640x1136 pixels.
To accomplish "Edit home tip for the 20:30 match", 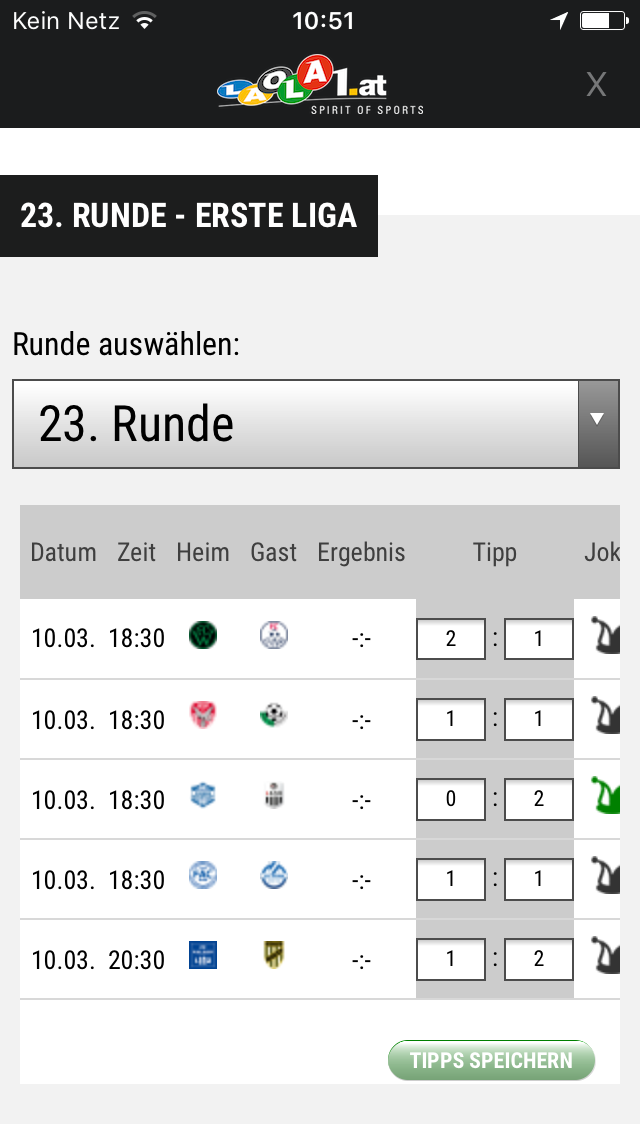I will pos(451,958).
